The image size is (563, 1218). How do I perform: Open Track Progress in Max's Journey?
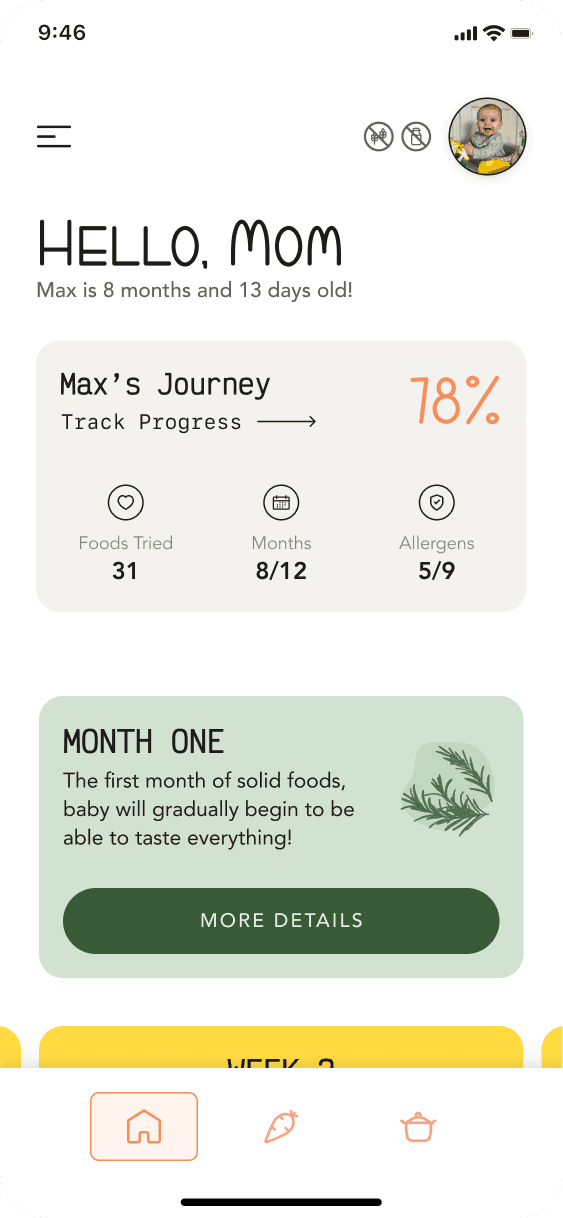pos(189,422)
